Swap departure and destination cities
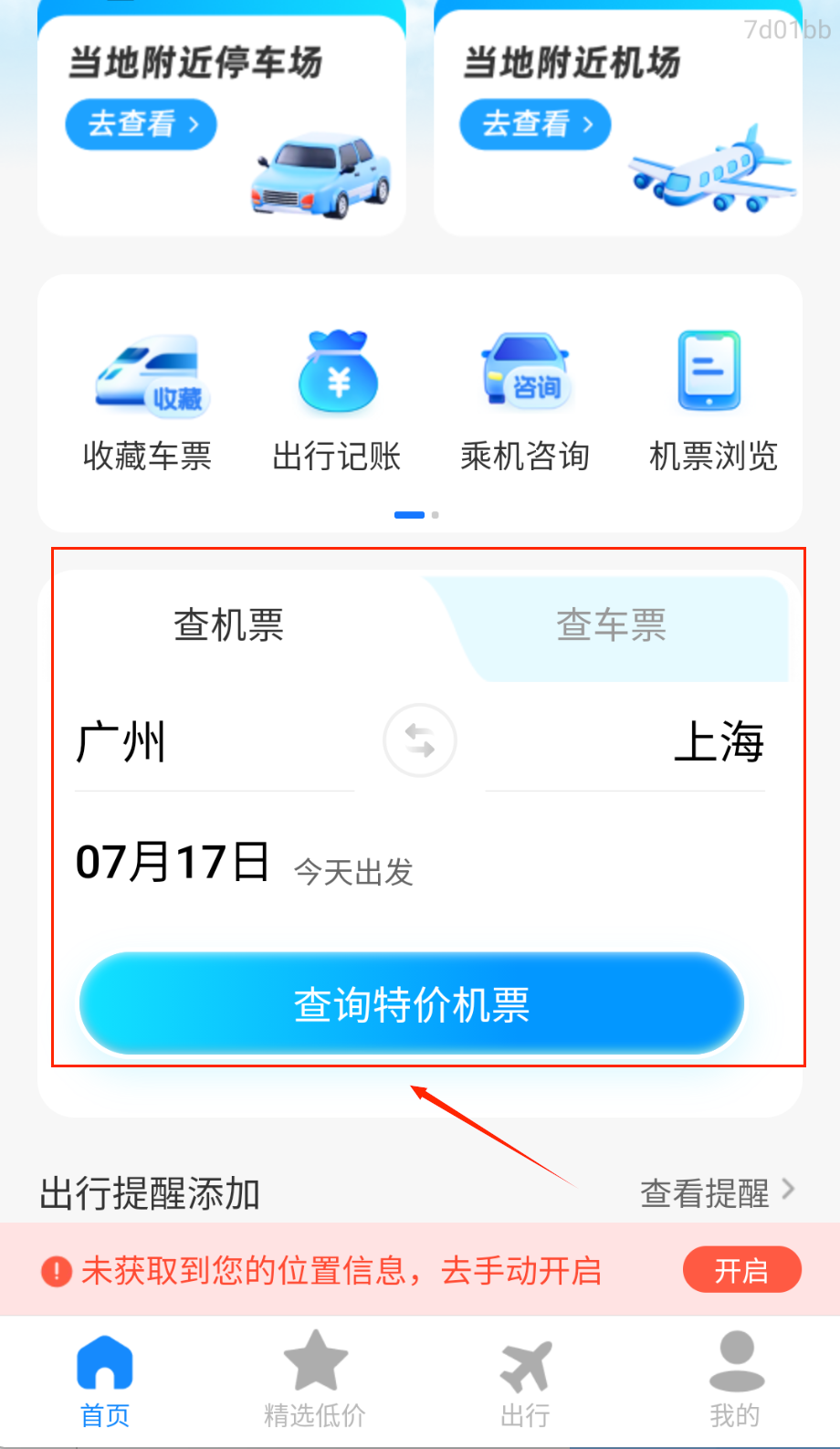The height and width of the screenshot is (1449, 840). pos(420,740)
